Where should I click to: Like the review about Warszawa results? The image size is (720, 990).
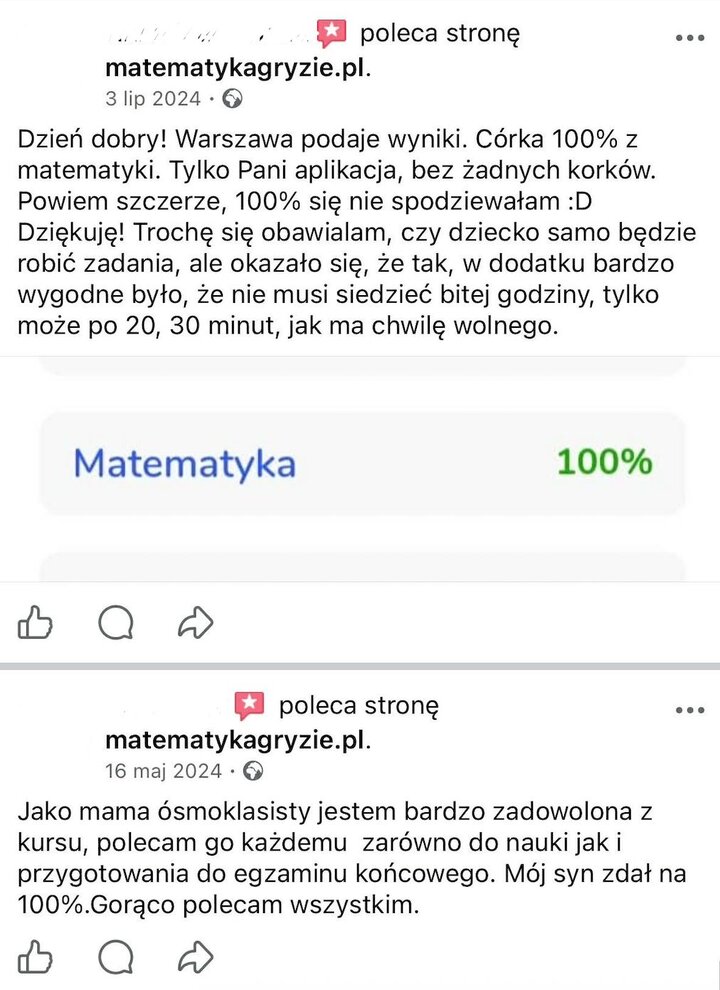[x=36, y=624]
